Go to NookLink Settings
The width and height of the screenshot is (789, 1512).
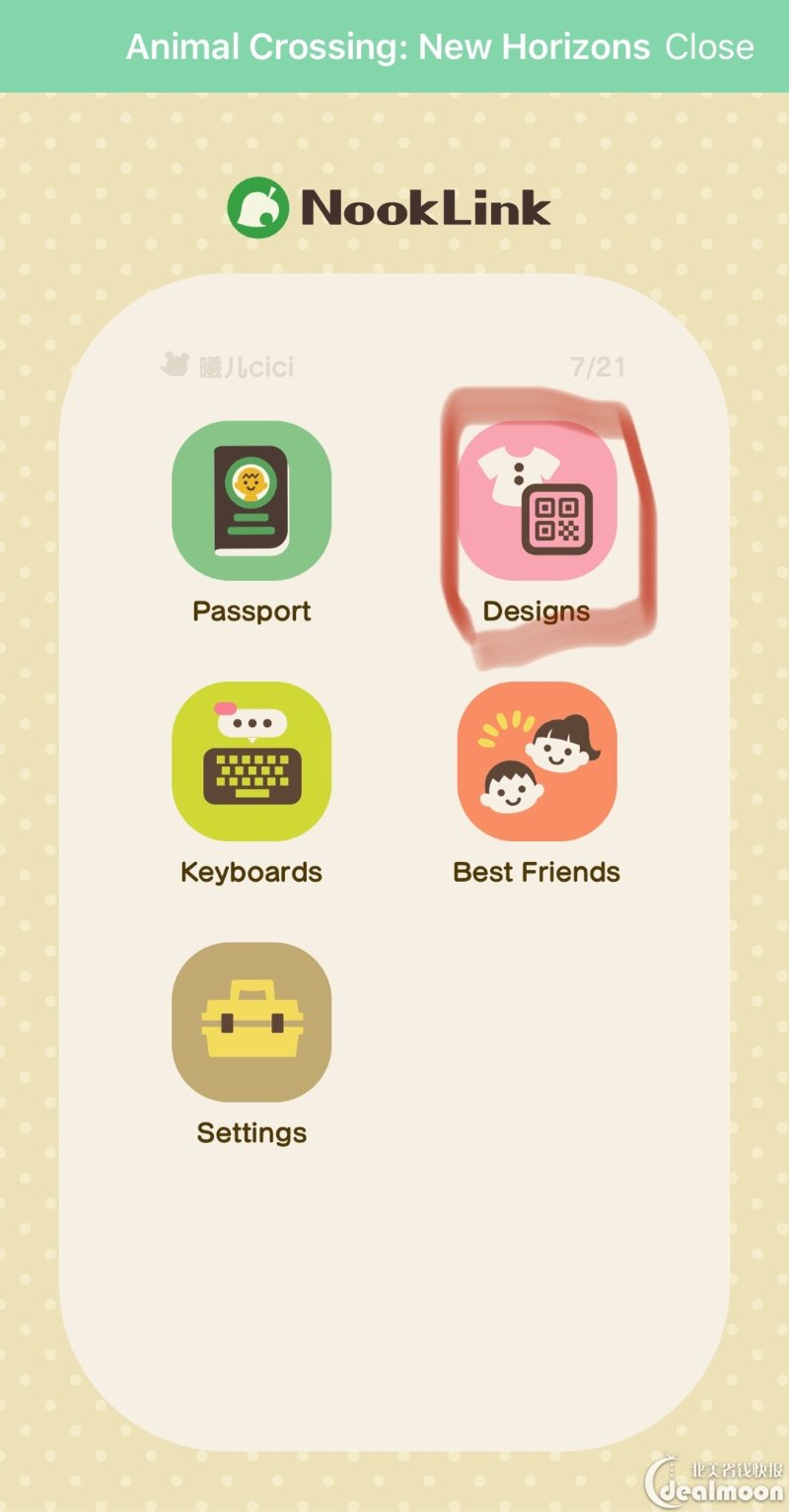[x=251, y=1022]
